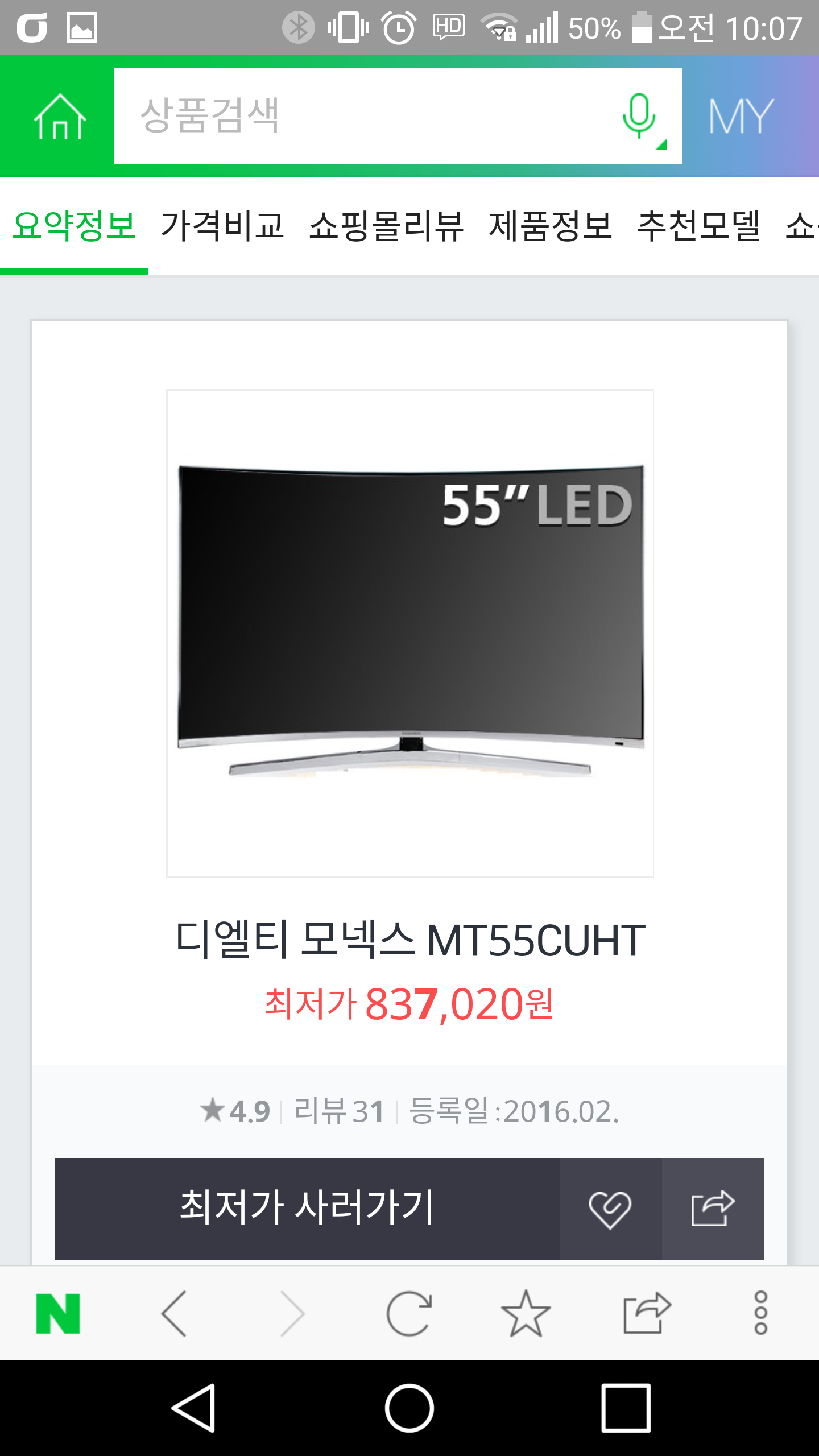Go to the shopping home icon
This screenshot has width=819, height=1456.
(60, 117)
